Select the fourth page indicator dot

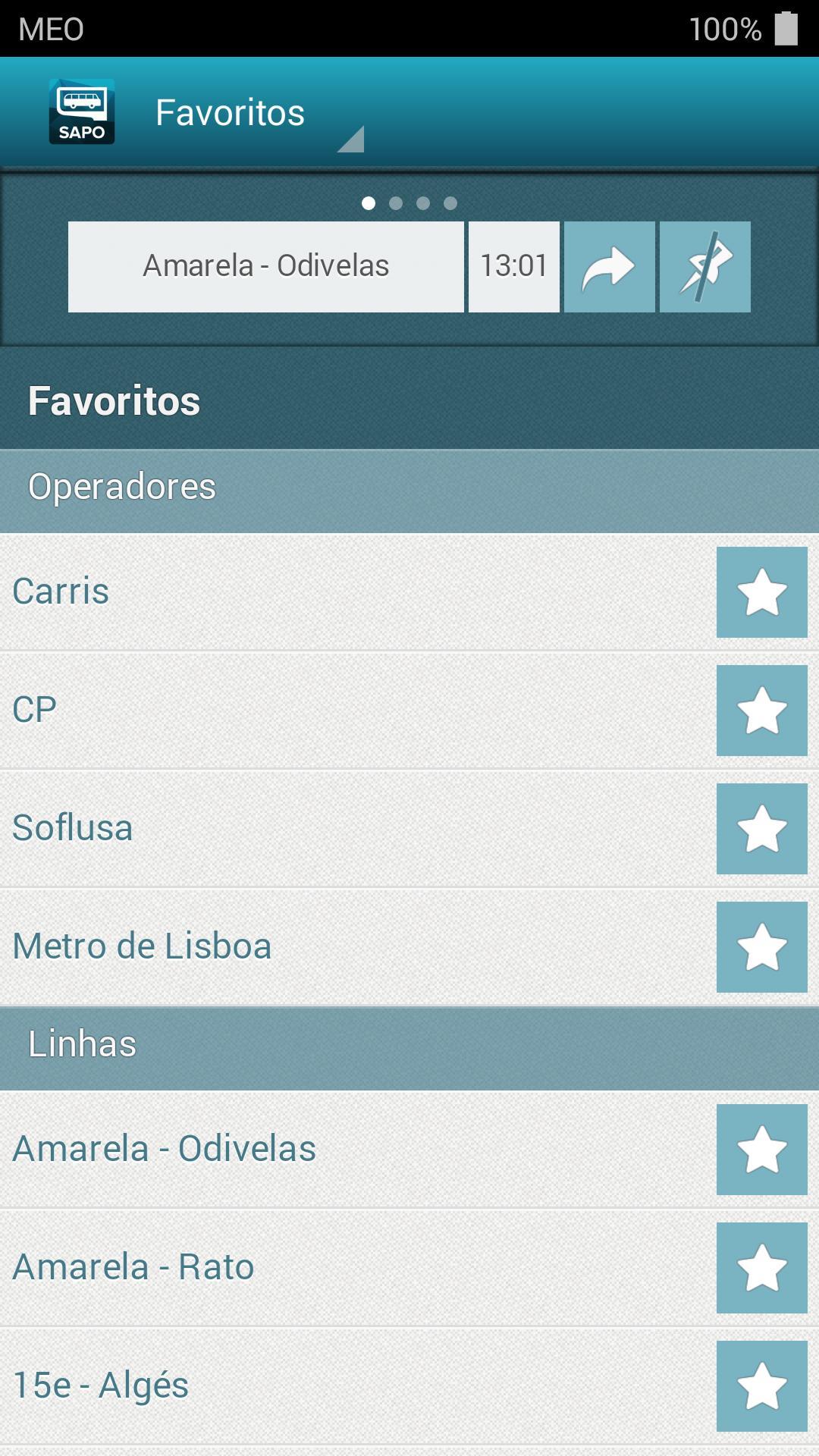(451, 202)
